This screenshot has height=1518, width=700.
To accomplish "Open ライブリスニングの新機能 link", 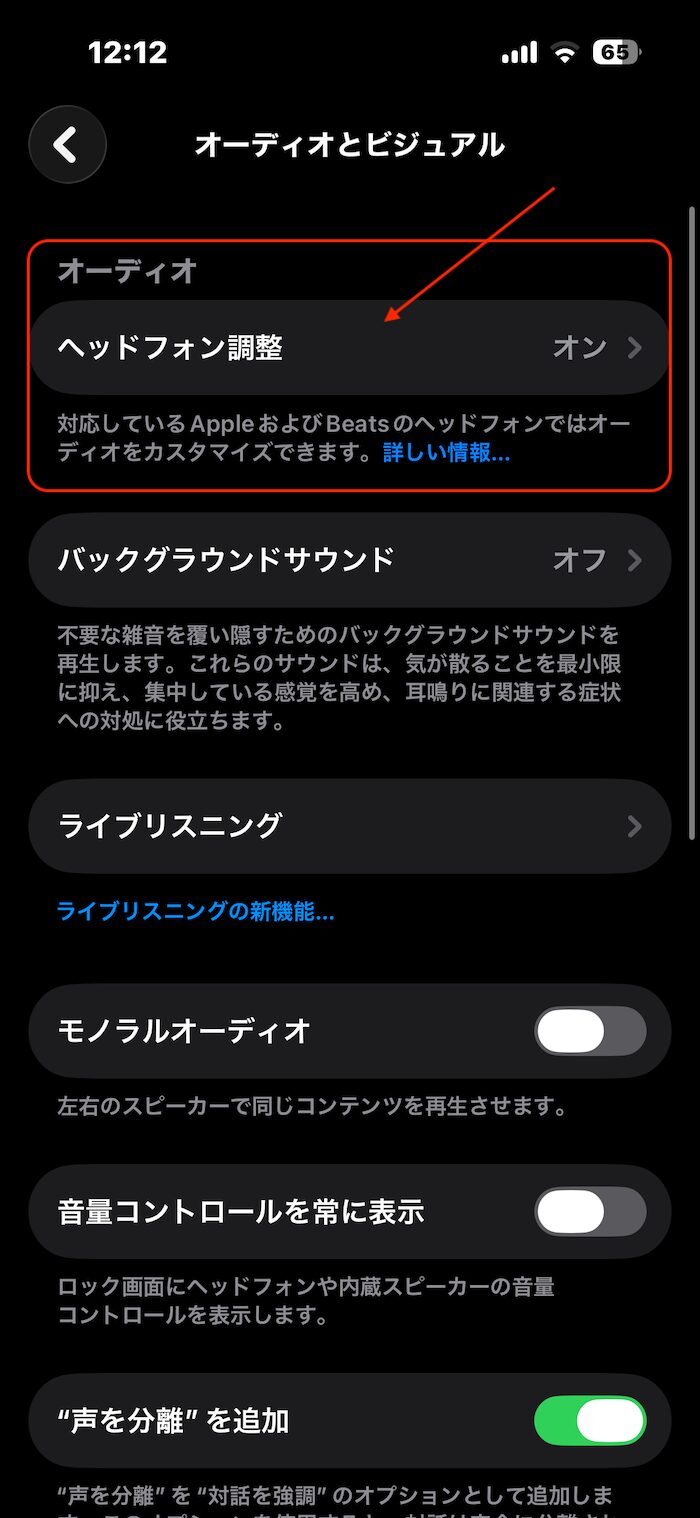I will pos(196,911).
